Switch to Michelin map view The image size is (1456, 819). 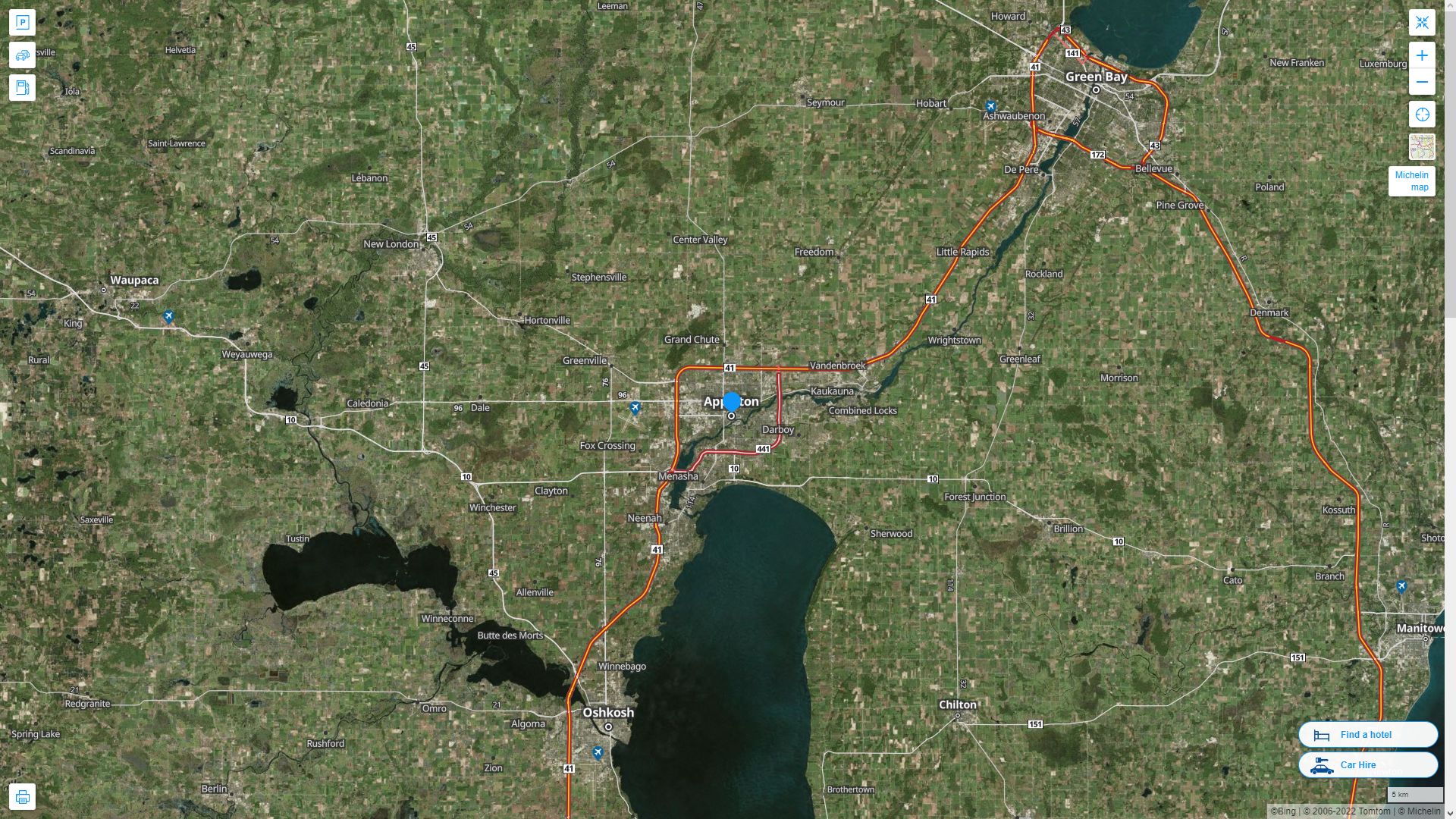pos(1411,181)
